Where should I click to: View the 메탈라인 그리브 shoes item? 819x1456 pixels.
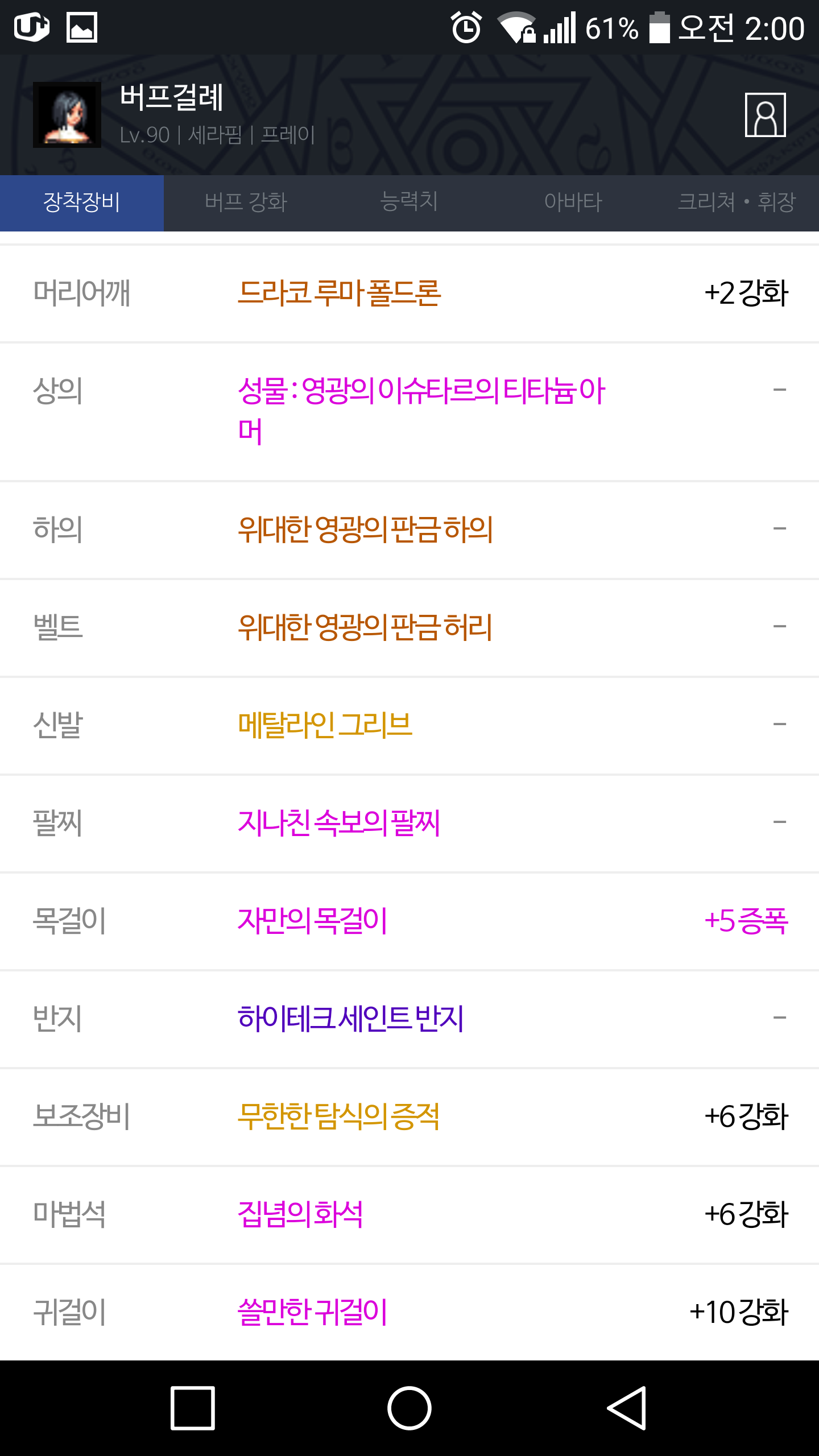(x=325, y=725)
